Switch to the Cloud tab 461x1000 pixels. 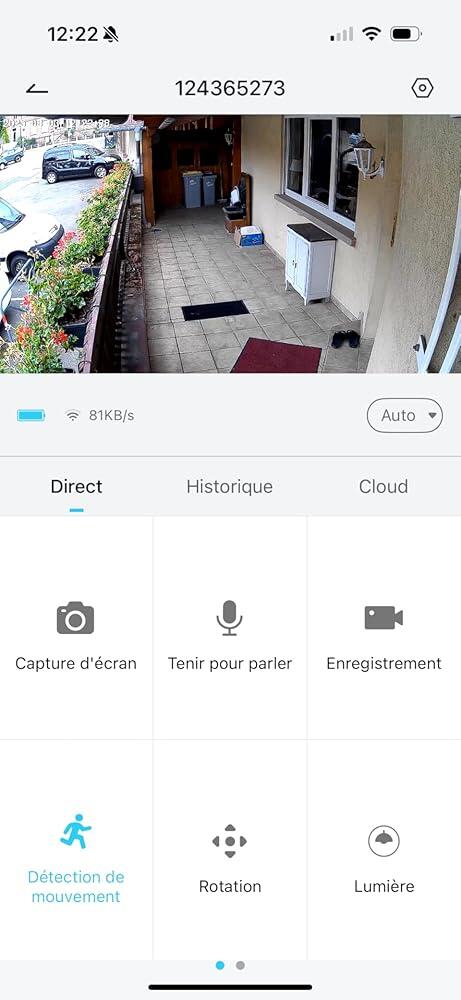click(383, 487)
